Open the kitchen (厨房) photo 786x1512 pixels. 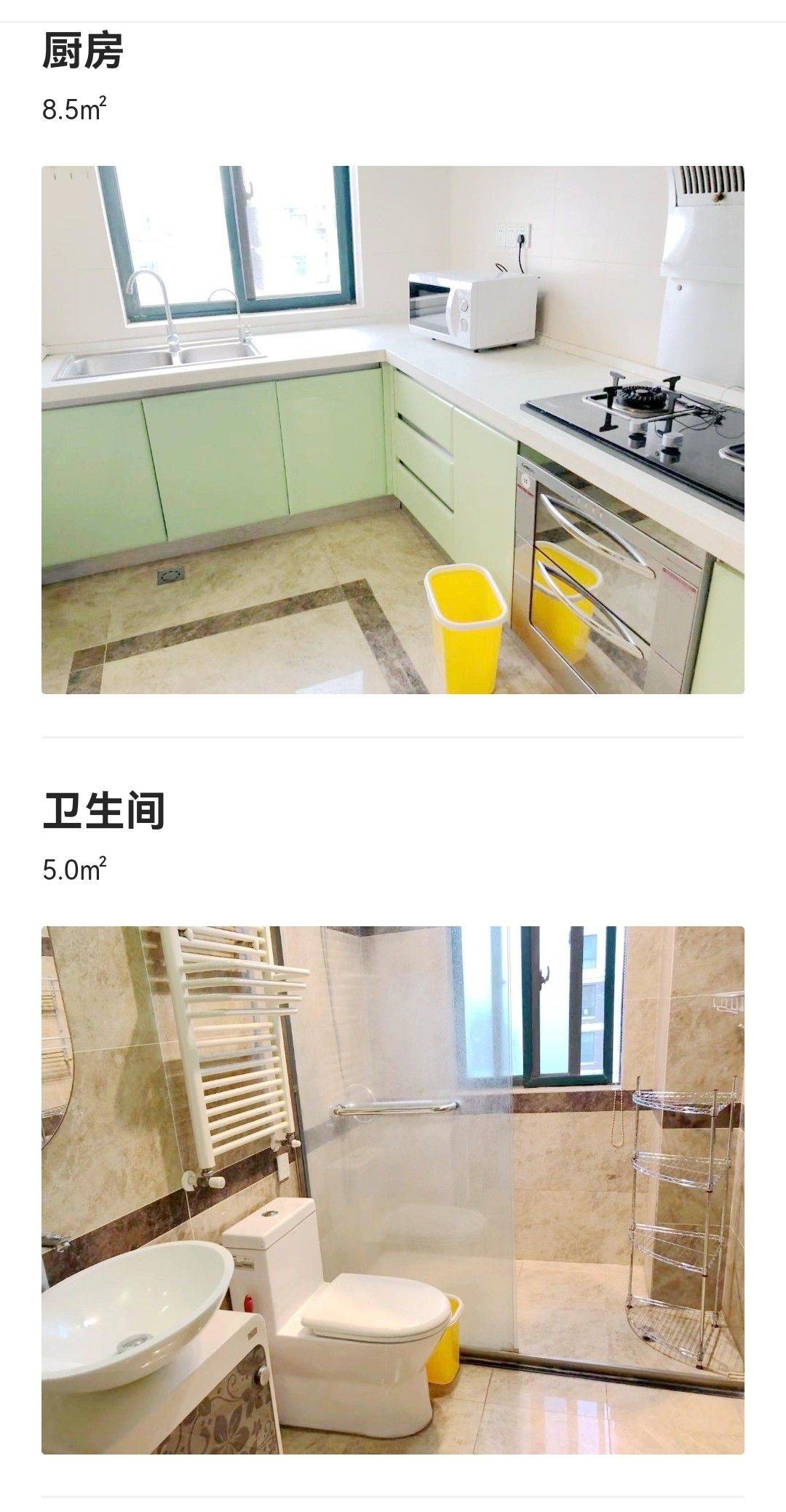point(393,430)
